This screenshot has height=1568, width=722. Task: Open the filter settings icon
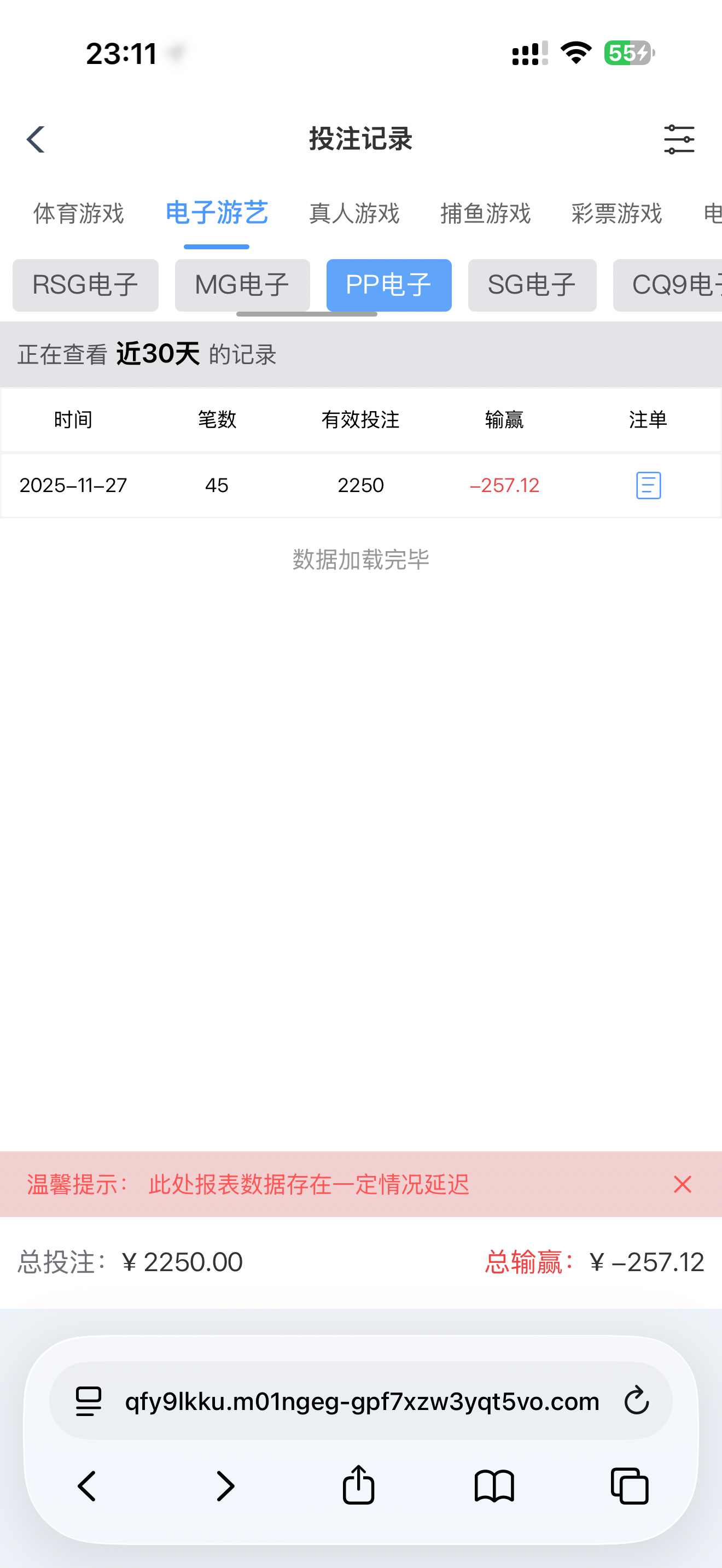(679, 139)
